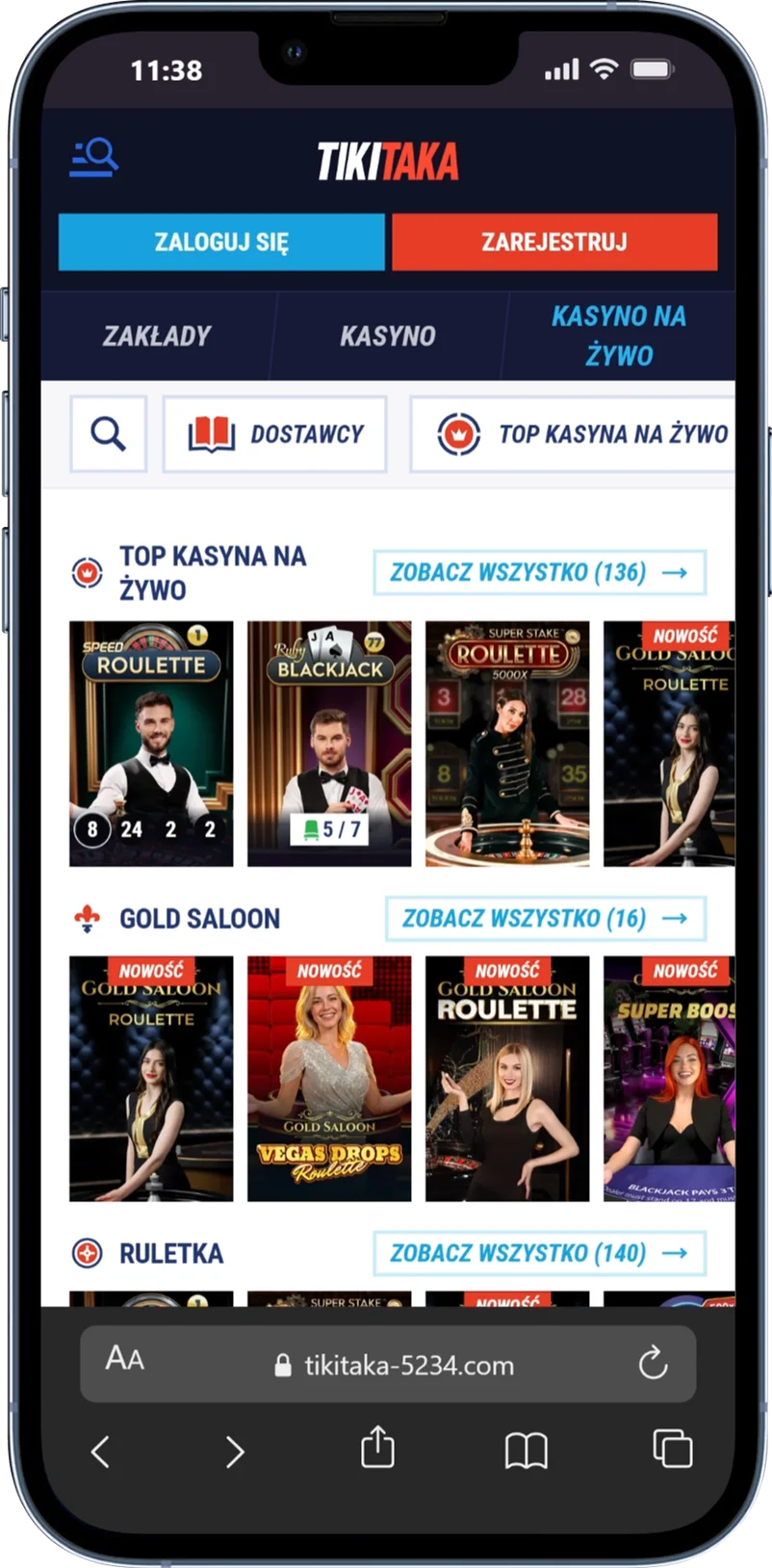Open the Ruby Blackjack game thumbnail
The width and height of the screenshot is (772, 1568).
[x=328, y=740]
